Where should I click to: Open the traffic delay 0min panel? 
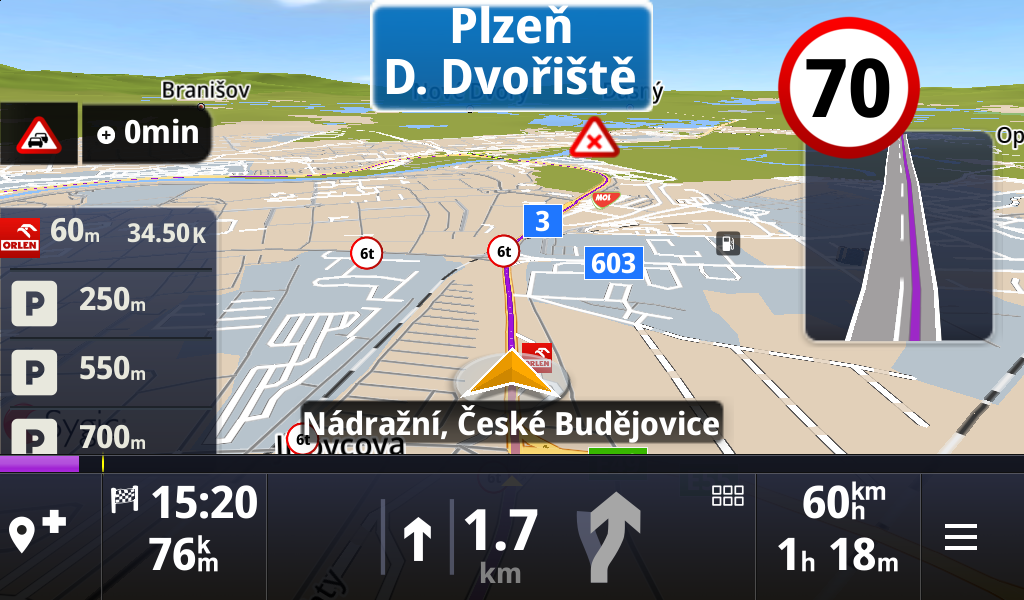coord(146,134)
